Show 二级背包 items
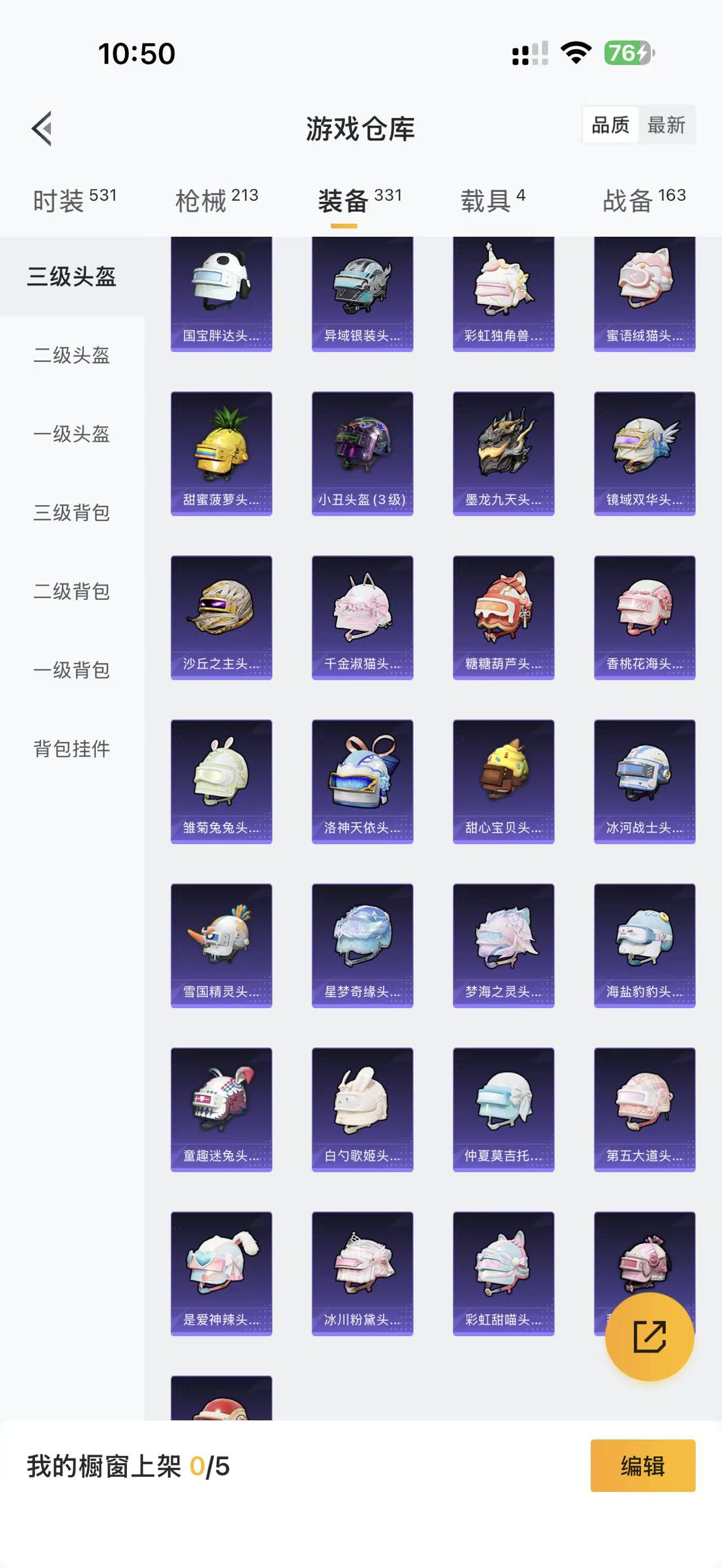This screenshot has height=1568, width=722. [72, 591]
